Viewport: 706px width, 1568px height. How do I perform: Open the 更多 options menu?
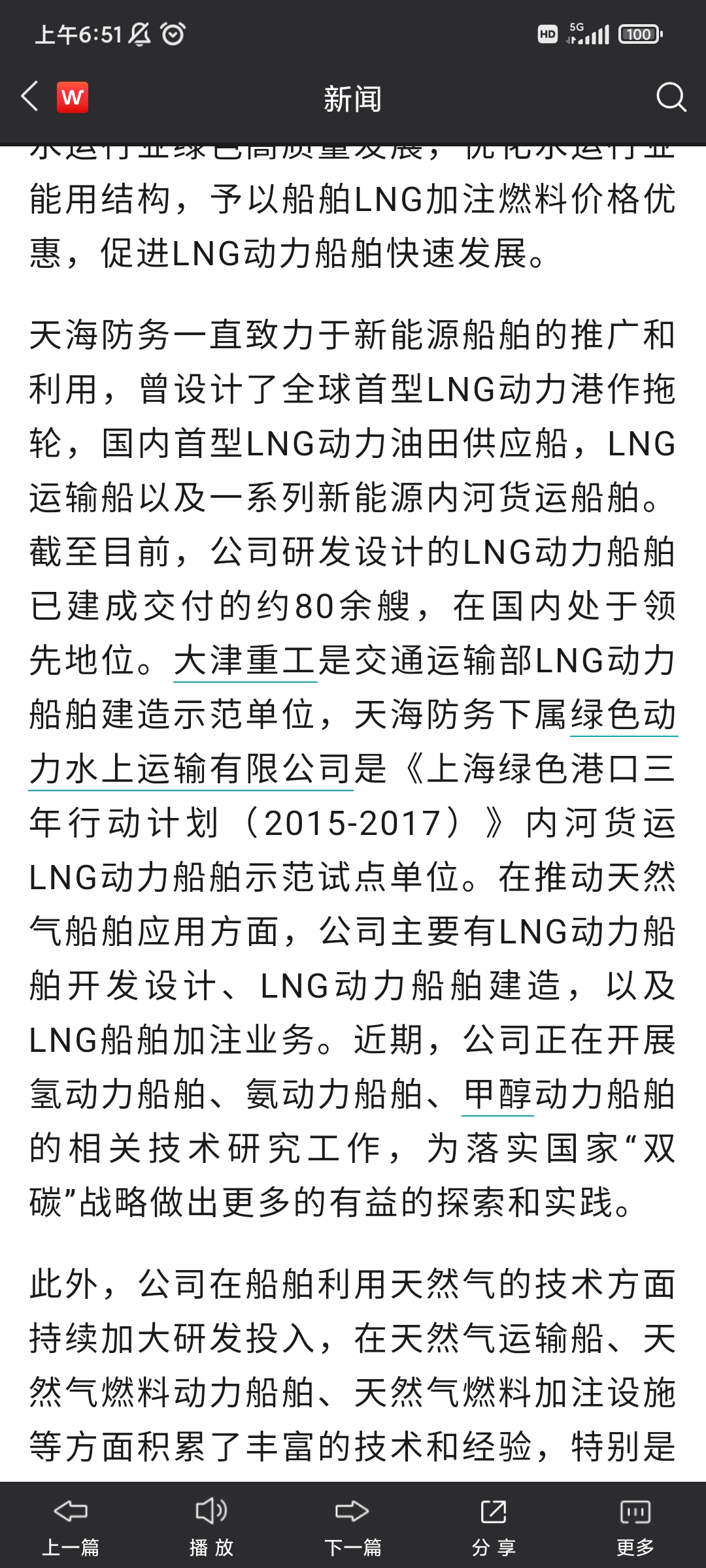click(635, 1526)
